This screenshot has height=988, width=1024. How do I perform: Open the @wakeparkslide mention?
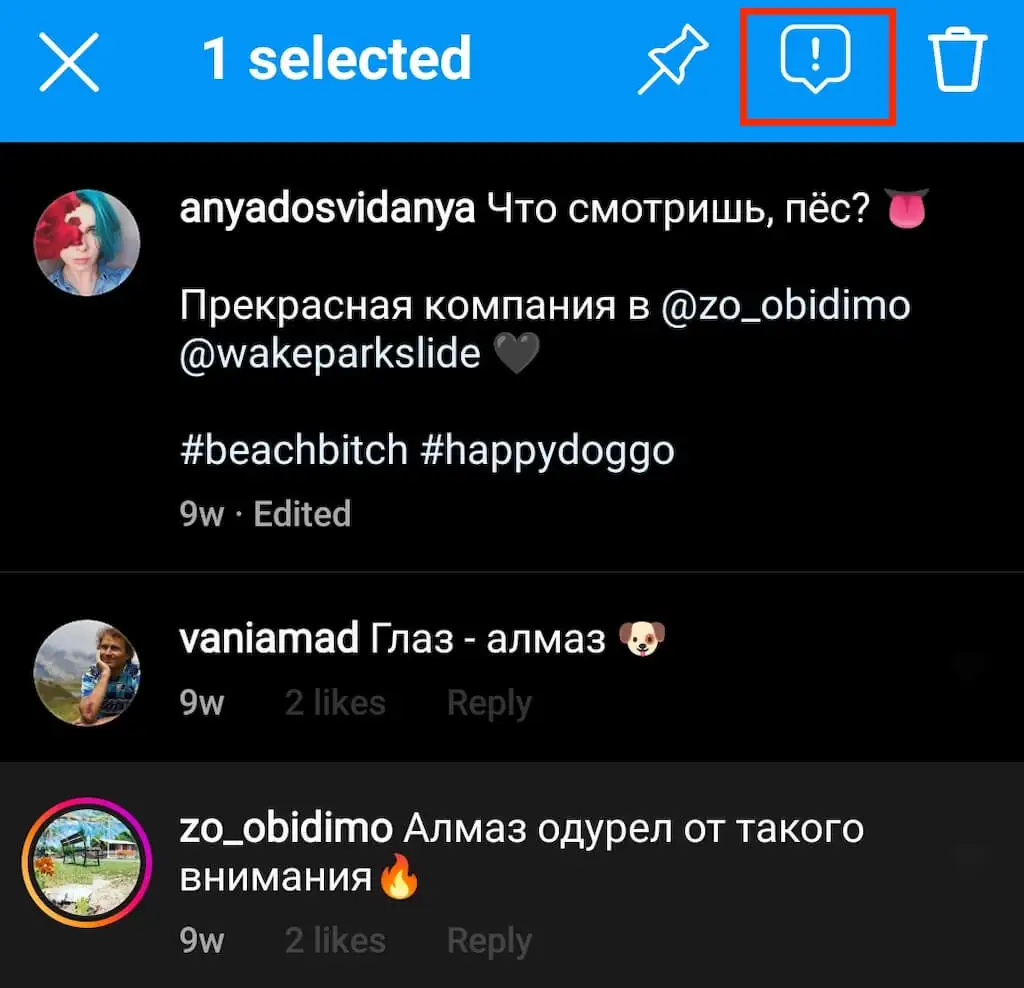[x=330, y=353]
